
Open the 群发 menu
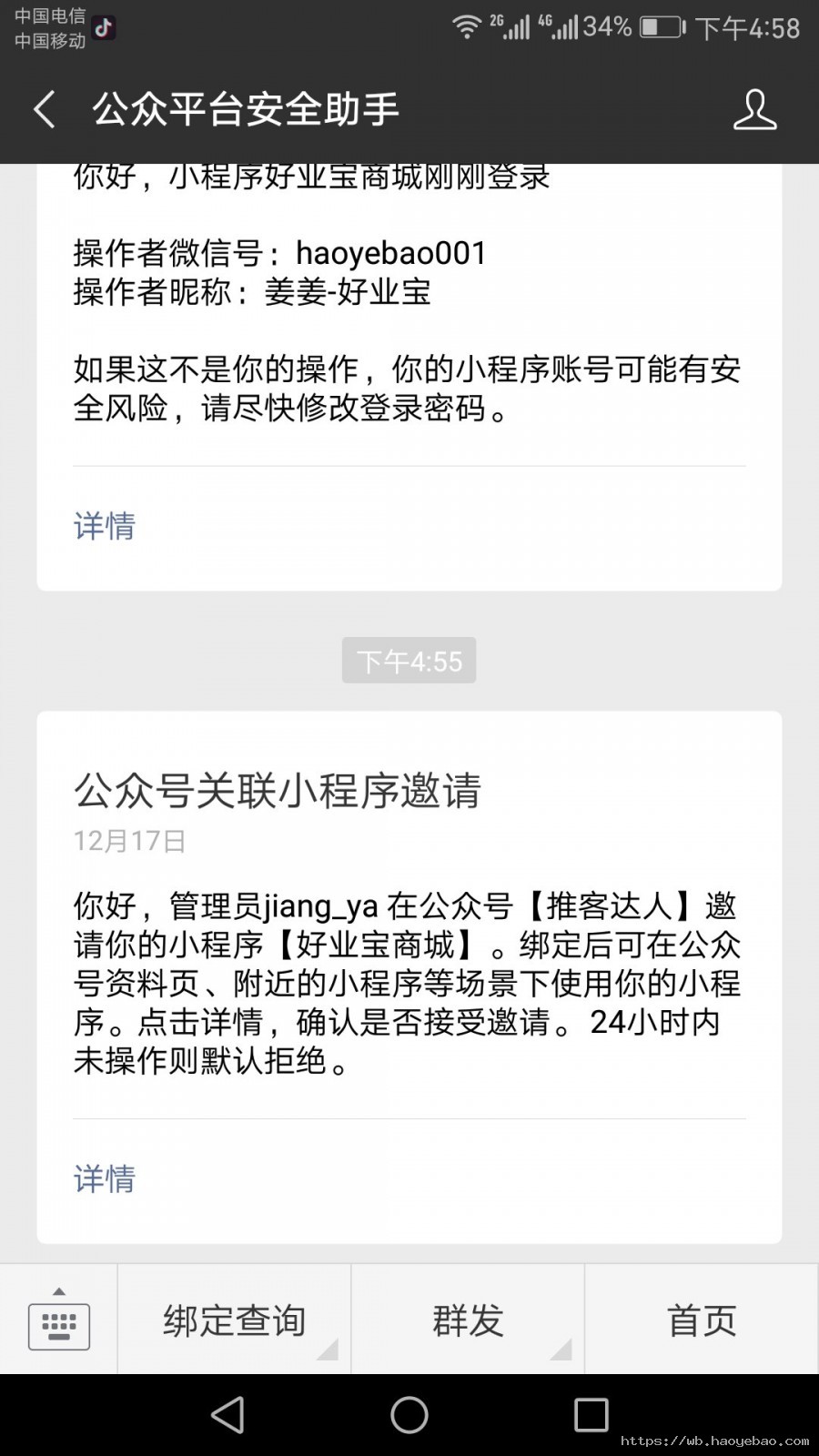[x=468, y=1319]
